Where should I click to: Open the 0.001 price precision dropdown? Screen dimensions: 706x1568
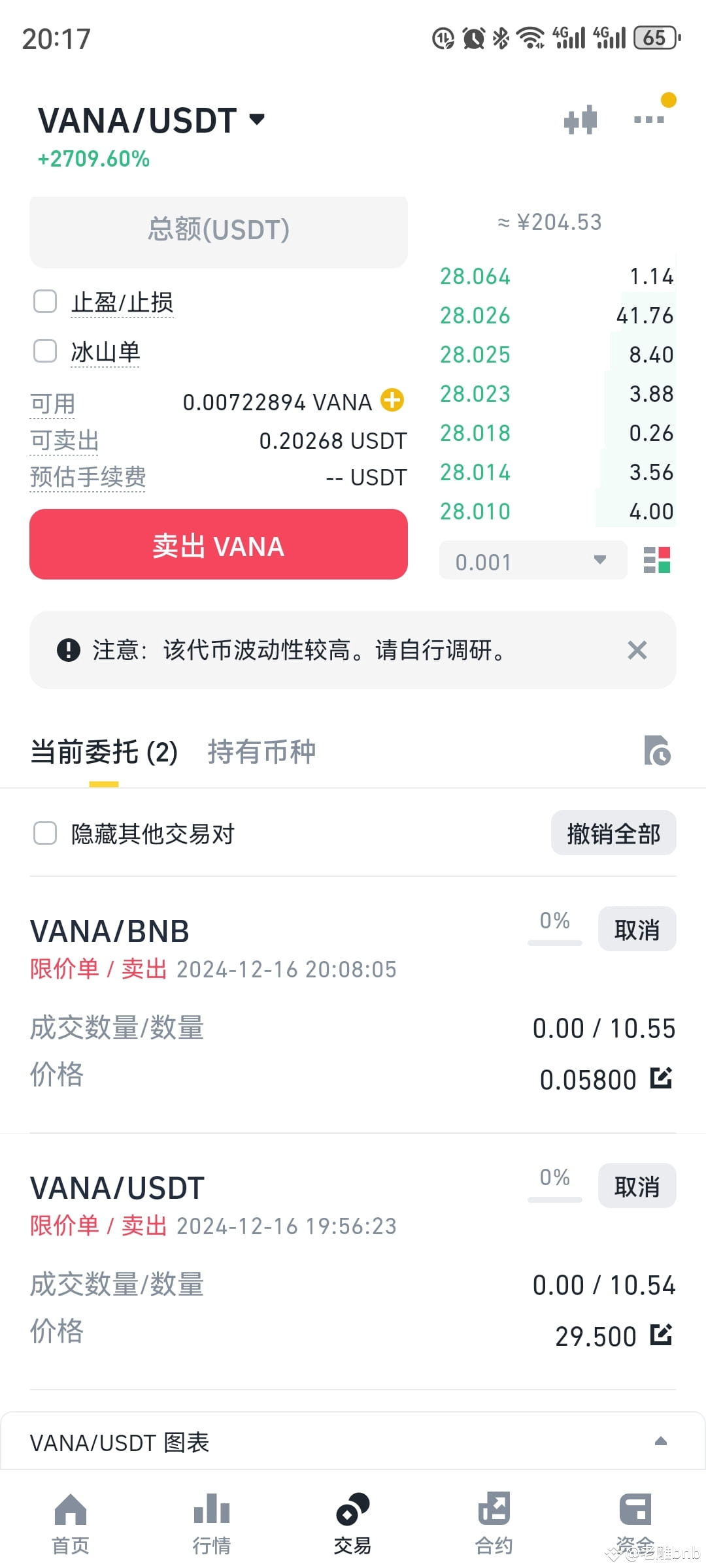click(x=533, y=561)
